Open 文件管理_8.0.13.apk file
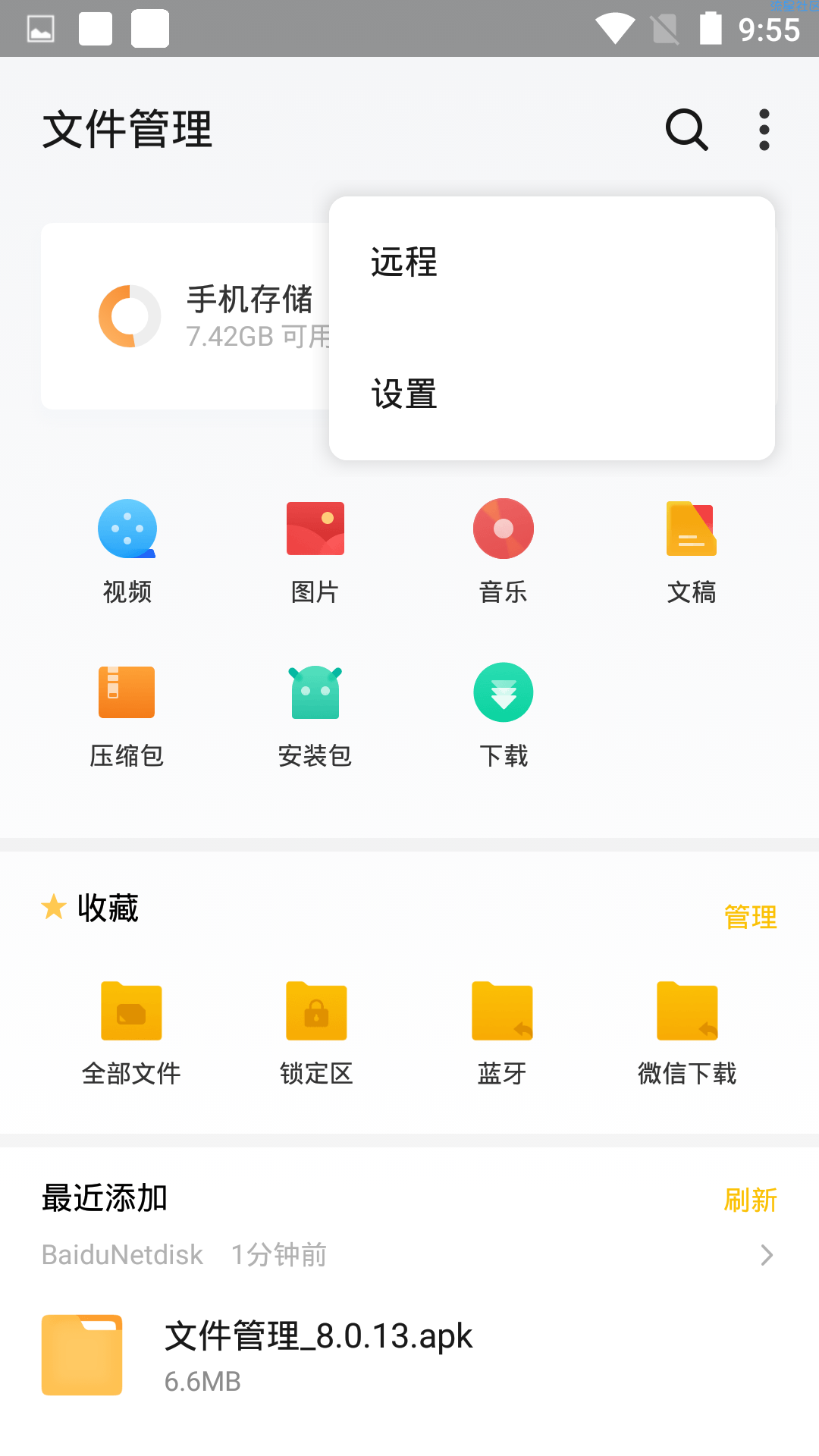Image resolution: width=819 pixels, height=1456 pixels. (x=409, y=1355)
